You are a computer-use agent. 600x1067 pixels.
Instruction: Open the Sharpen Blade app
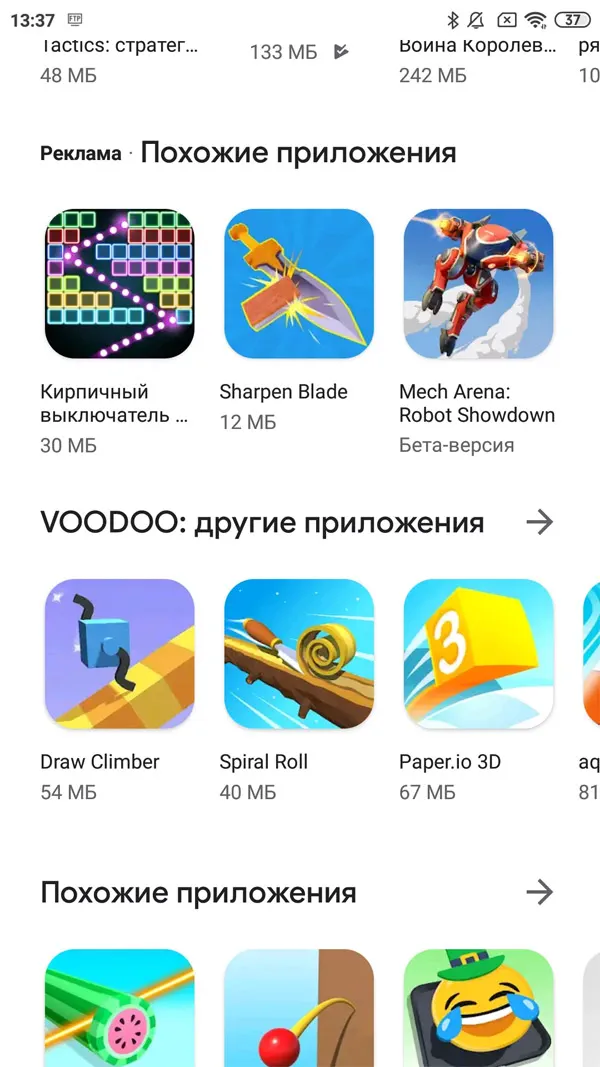(x=298, y=284)
